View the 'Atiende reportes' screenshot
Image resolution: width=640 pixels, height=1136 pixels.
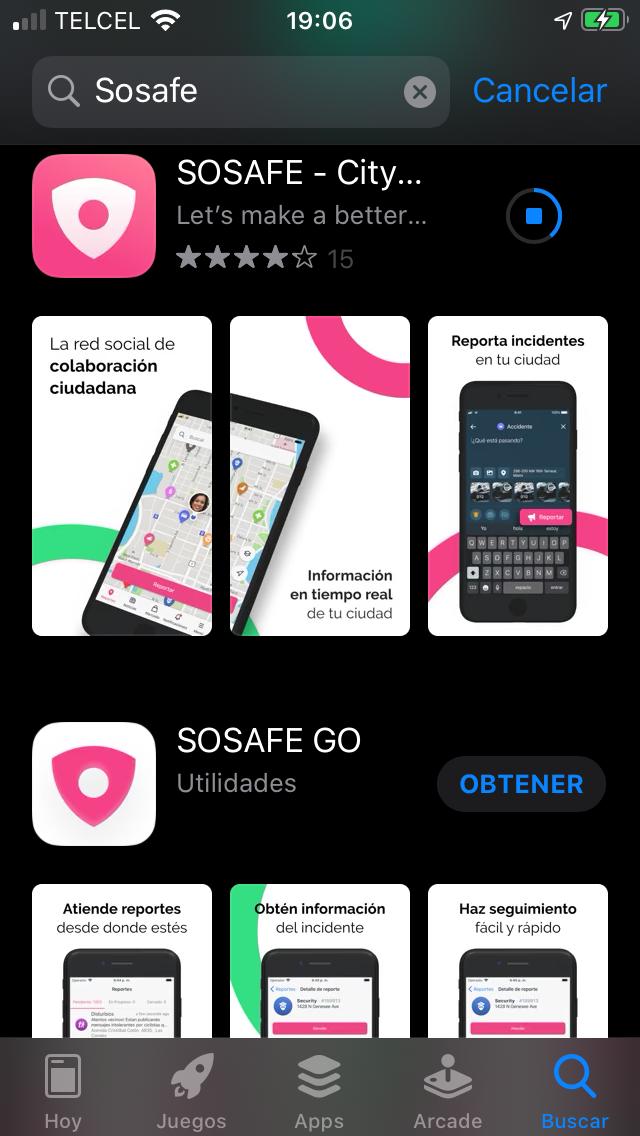tap(122, 960)
